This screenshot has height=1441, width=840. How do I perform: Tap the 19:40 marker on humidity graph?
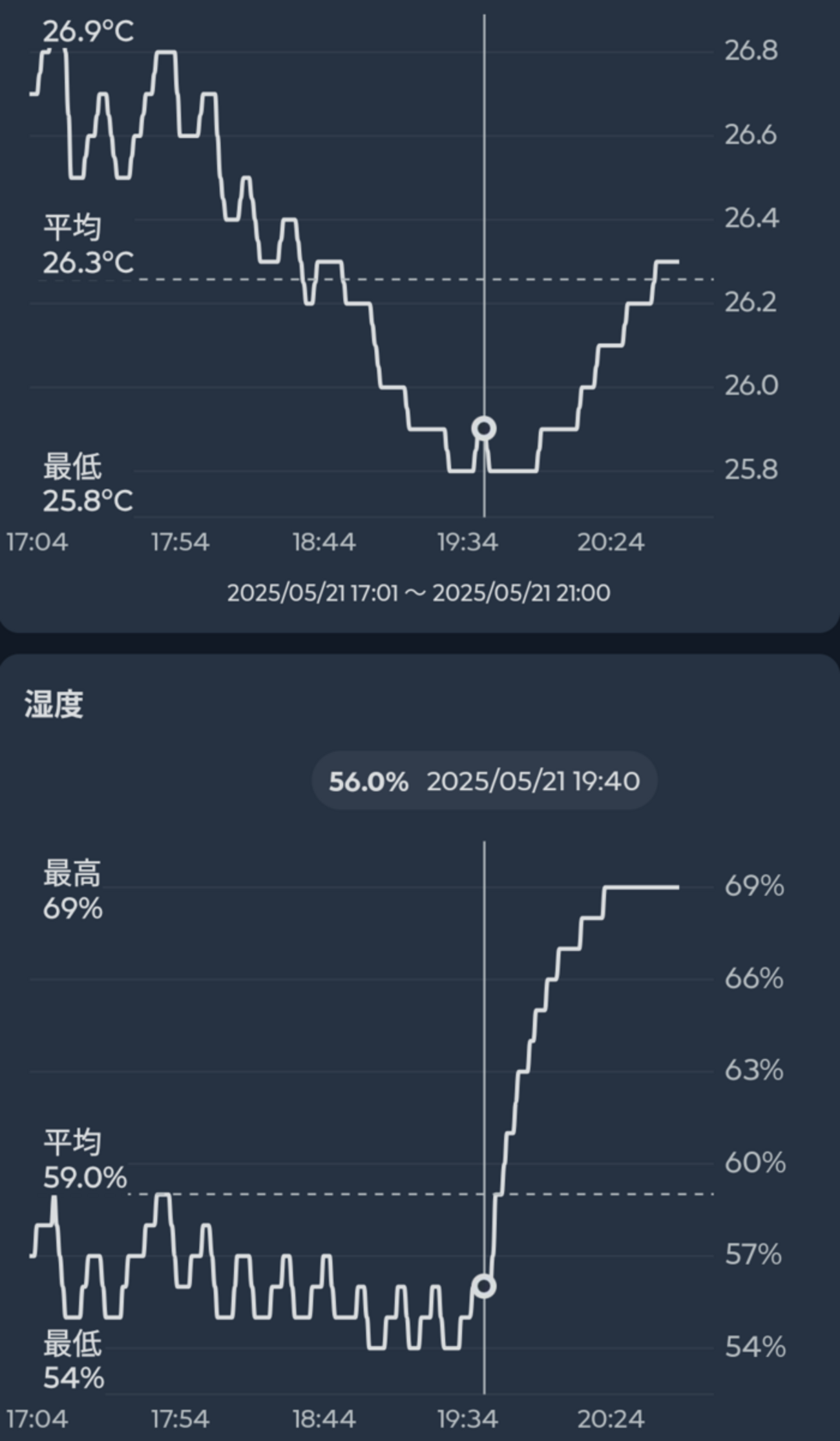click(484, 1286)
